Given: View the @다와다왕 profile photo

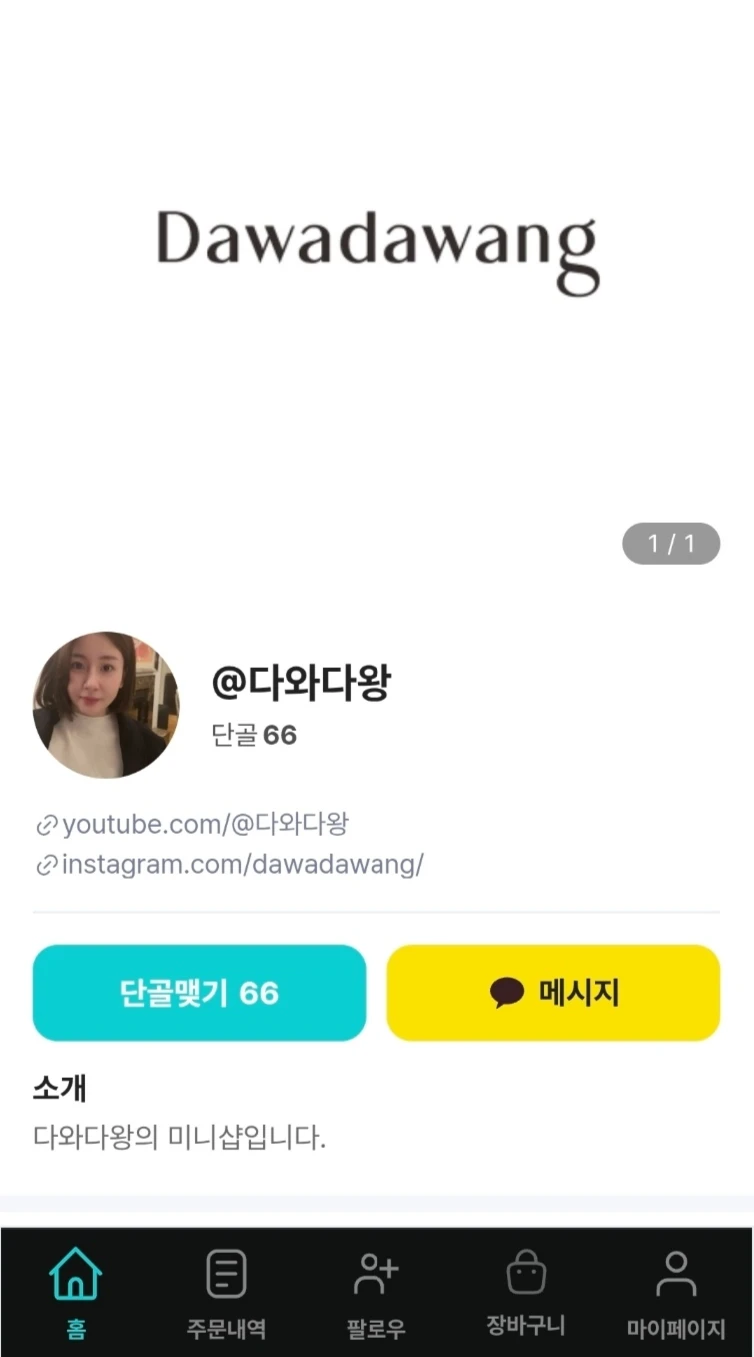Looking at the screenshot, I should coord(106,705).
